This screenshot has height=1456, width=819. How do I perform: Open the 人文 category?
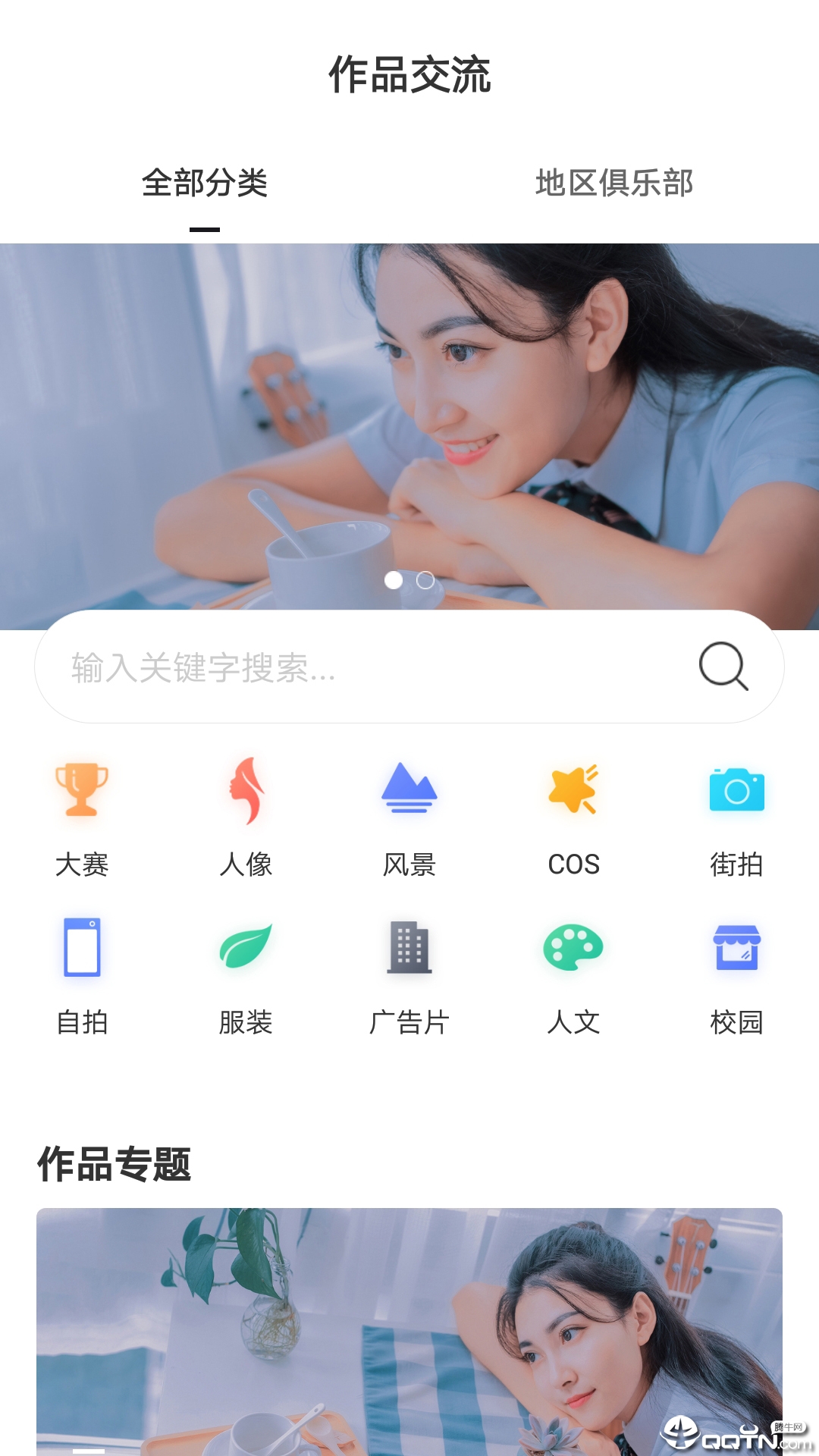(573, 977)
